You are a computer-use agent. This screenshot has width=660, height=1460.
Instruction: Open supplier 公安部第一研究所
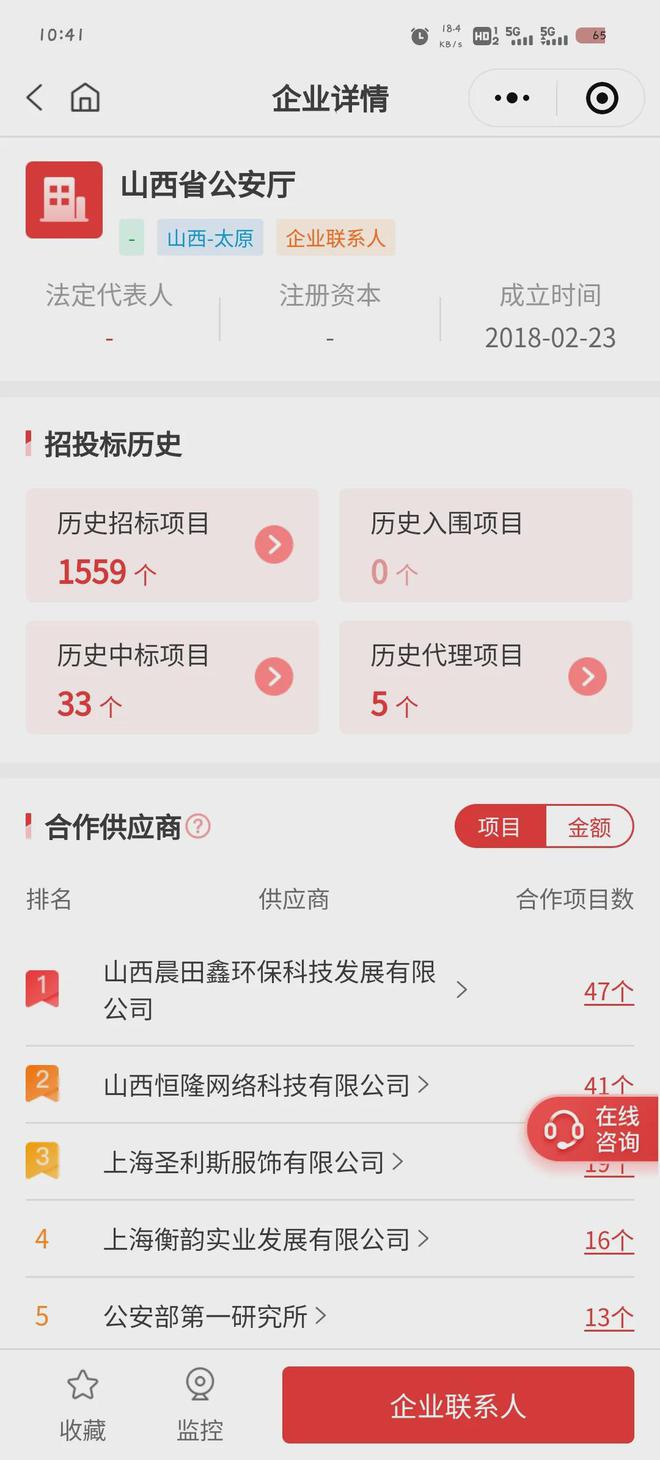point(215,1316)
